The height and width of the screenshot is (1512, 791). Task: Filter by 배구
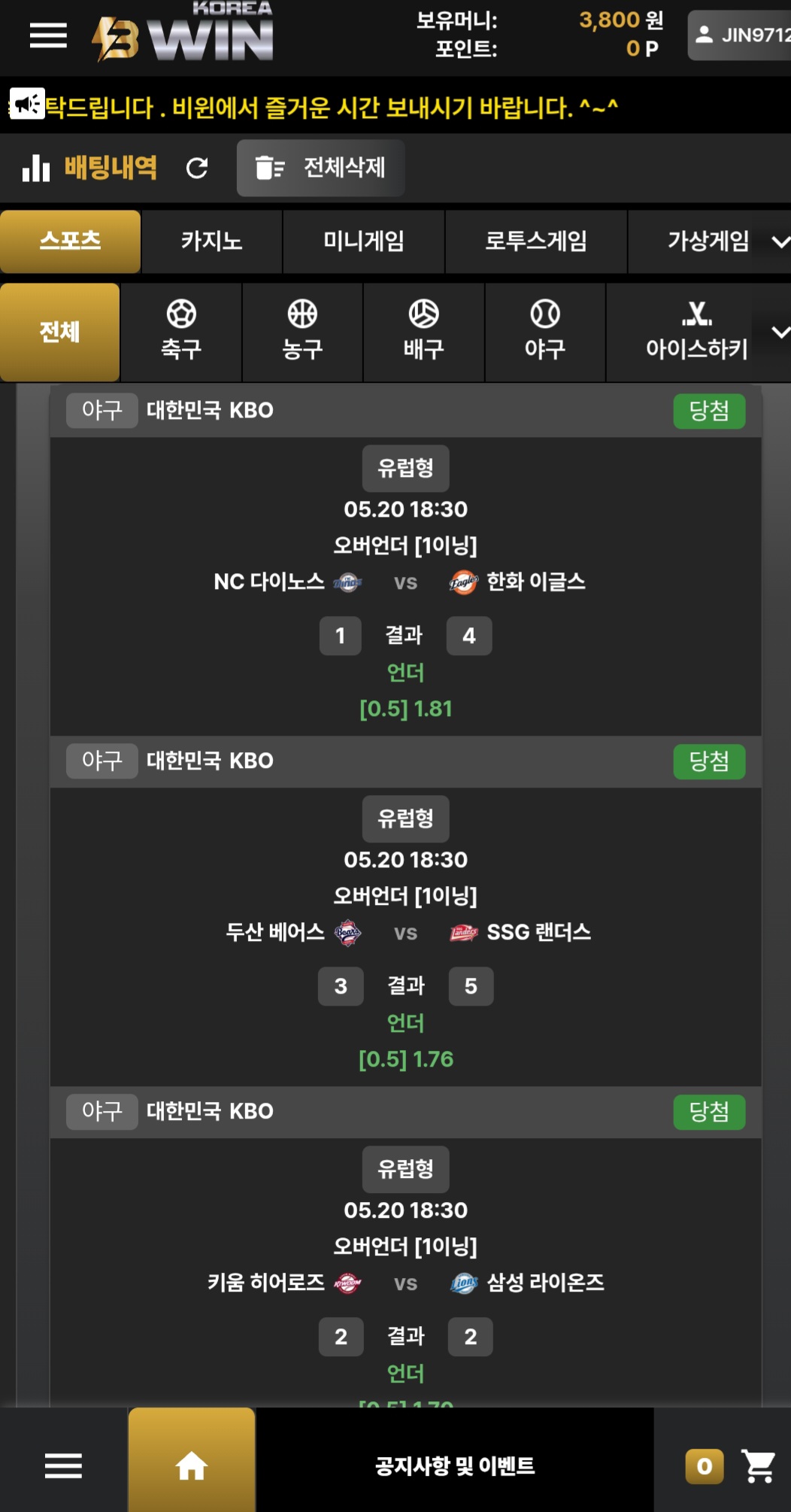(x=424, y=332)
